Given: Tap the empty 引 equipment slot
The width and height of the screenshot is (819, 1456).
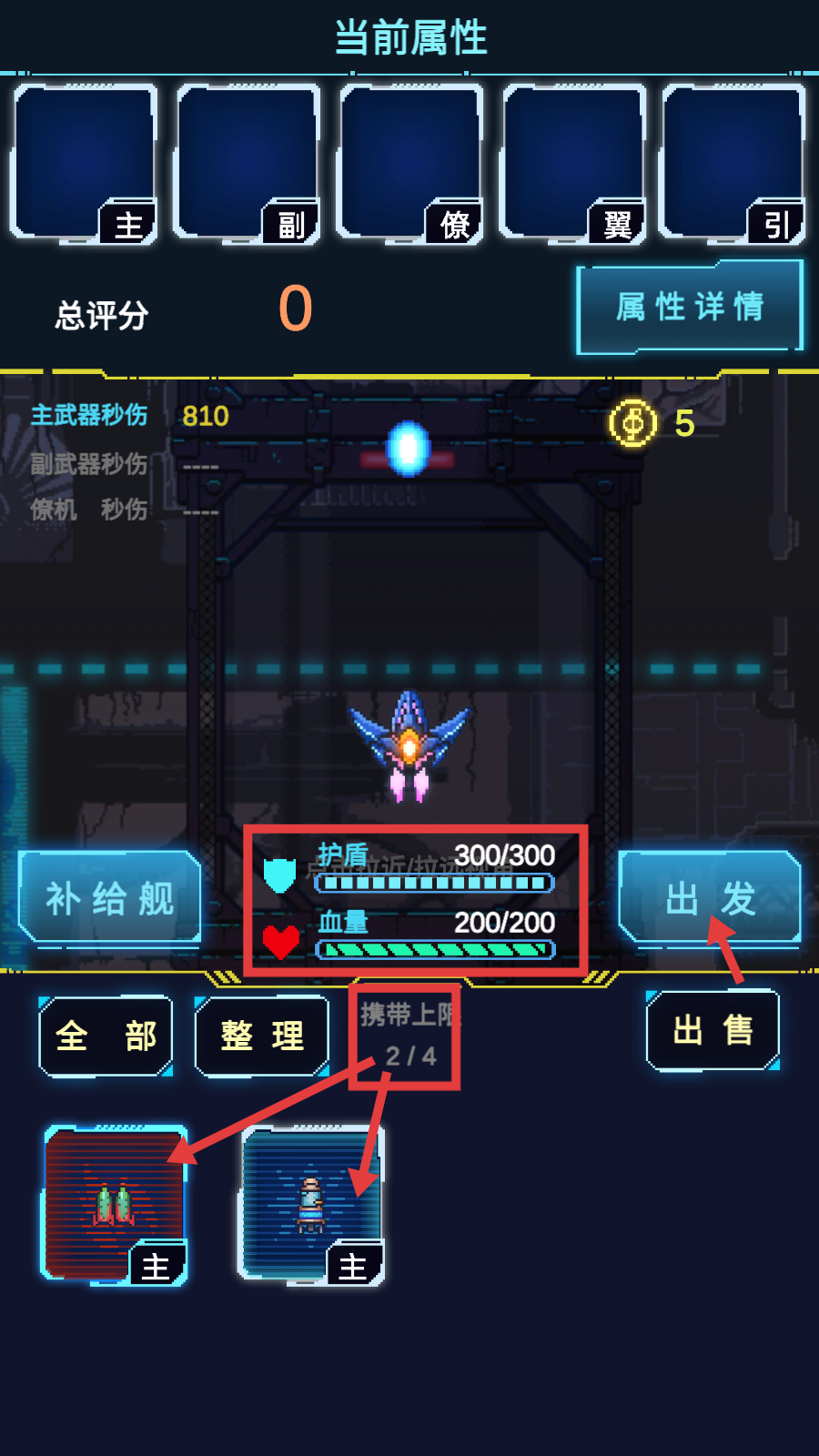Looking at the screenshot, I should [733, 164].
